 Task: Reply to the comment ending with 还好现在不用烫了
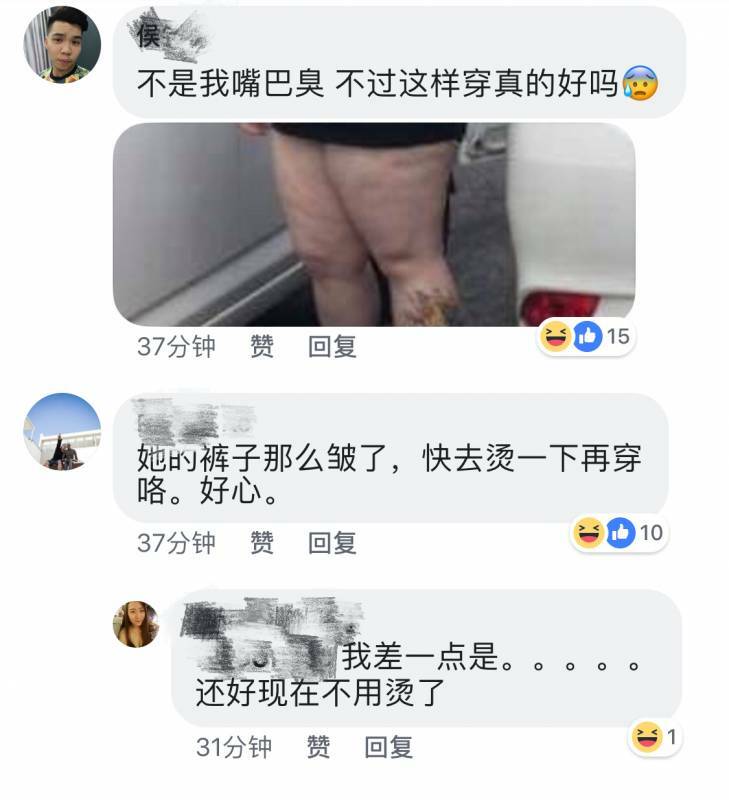pyautogui.click(x=388, y=747)
